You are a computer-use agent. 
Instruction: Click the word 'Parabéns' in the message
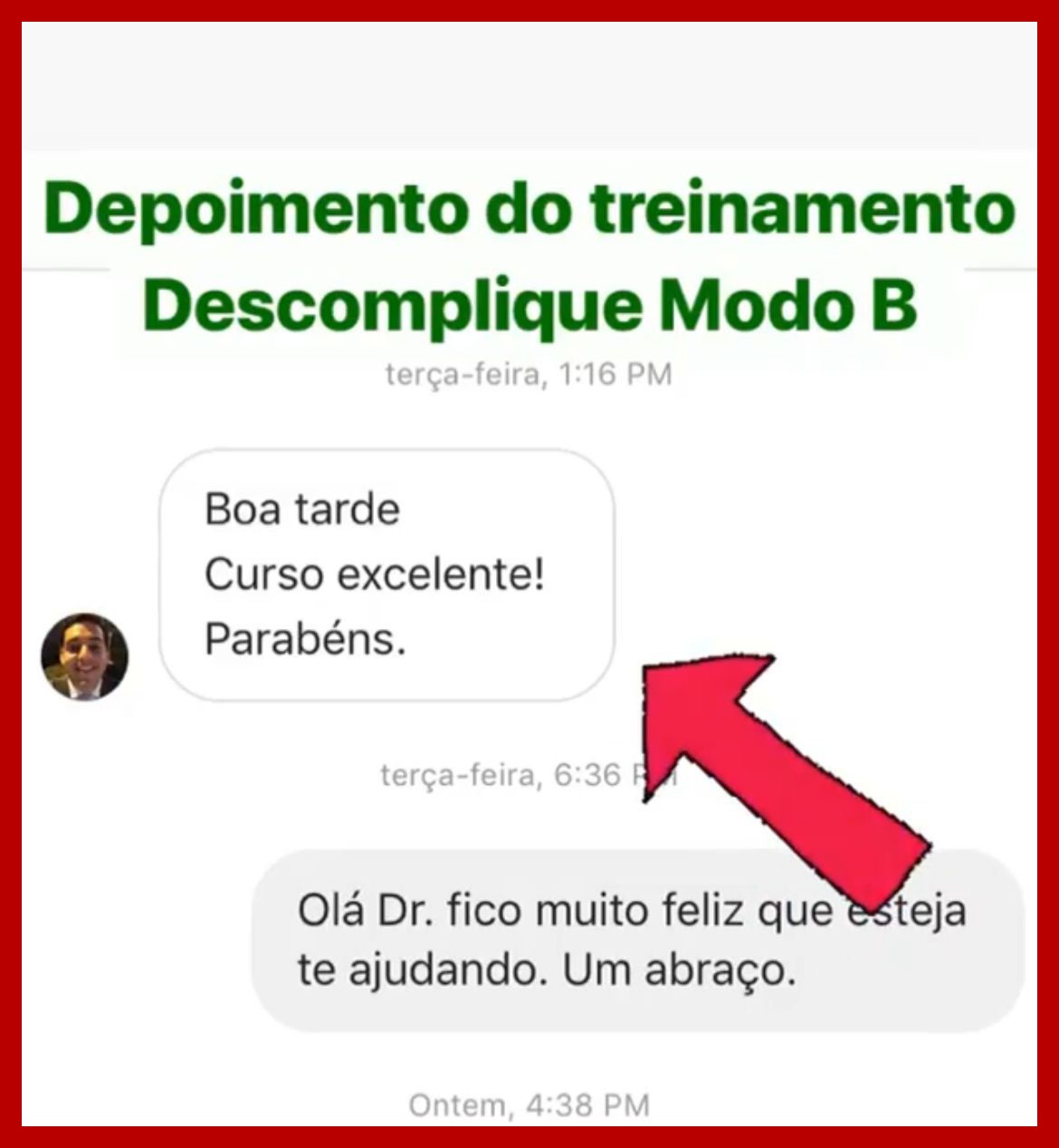(304, 636)
